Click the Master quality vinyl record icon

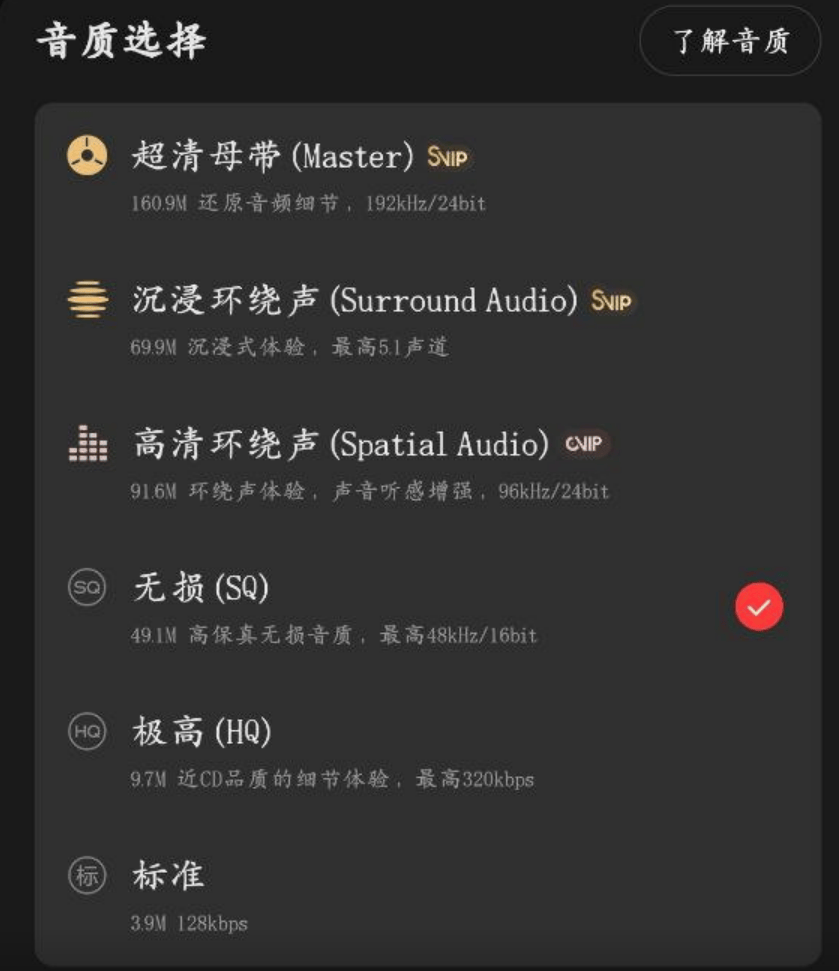point(88,157)
